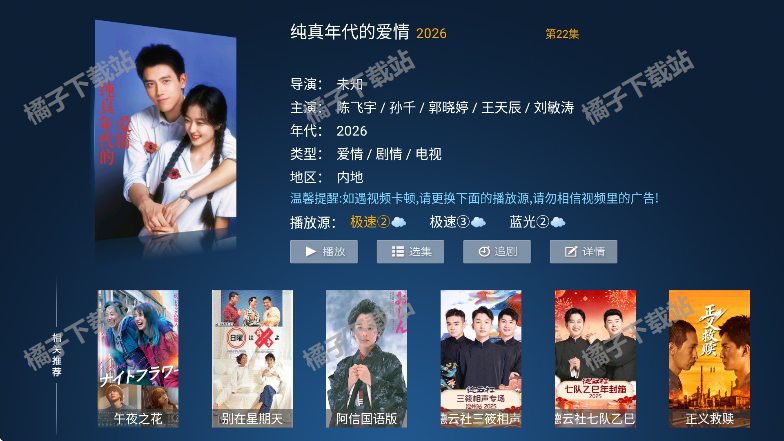Open the 德云社七队乙巳 recommendation

(x=595, y=359)
